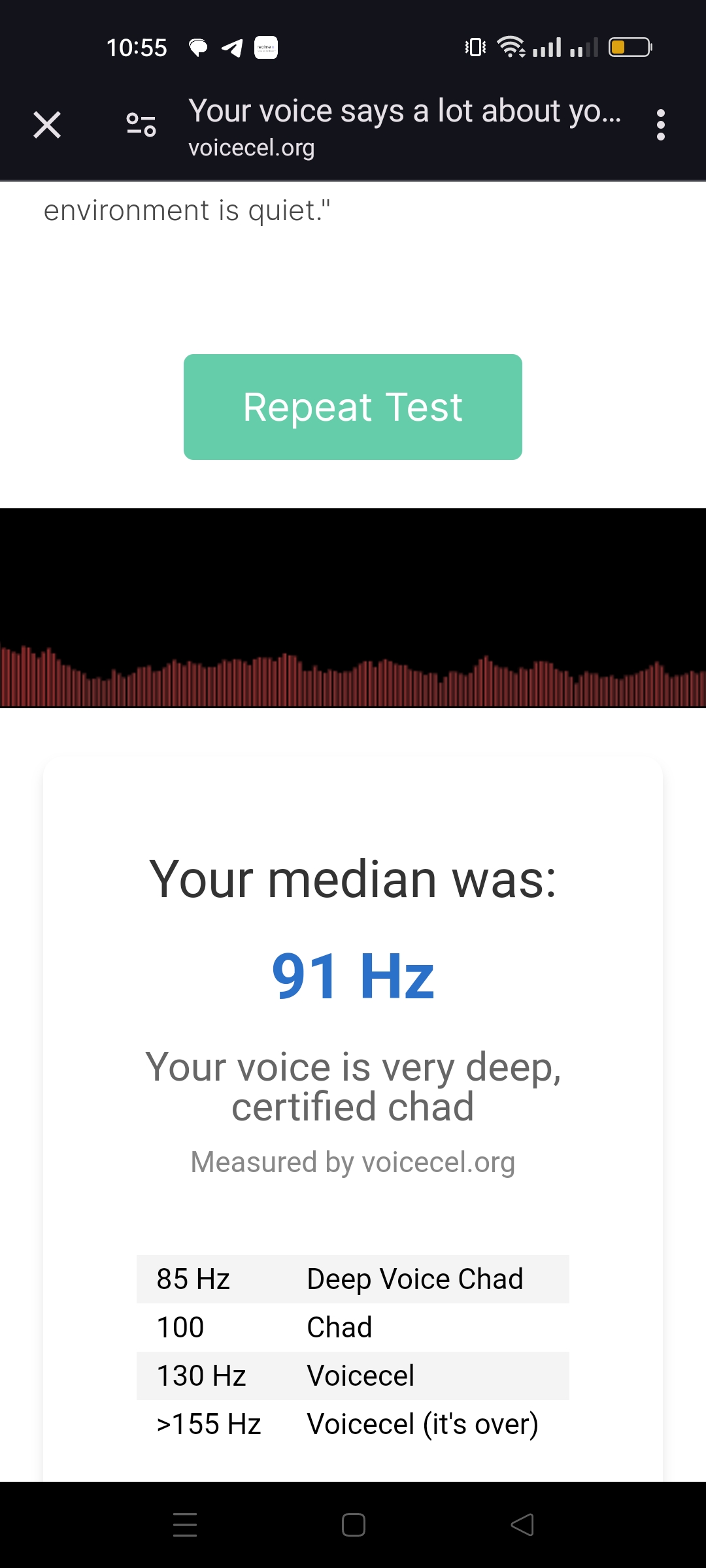The width and height of the screenshot is (706, 1568).
Task: Open the recent apps view
Action: click(x=185, y=1525)
